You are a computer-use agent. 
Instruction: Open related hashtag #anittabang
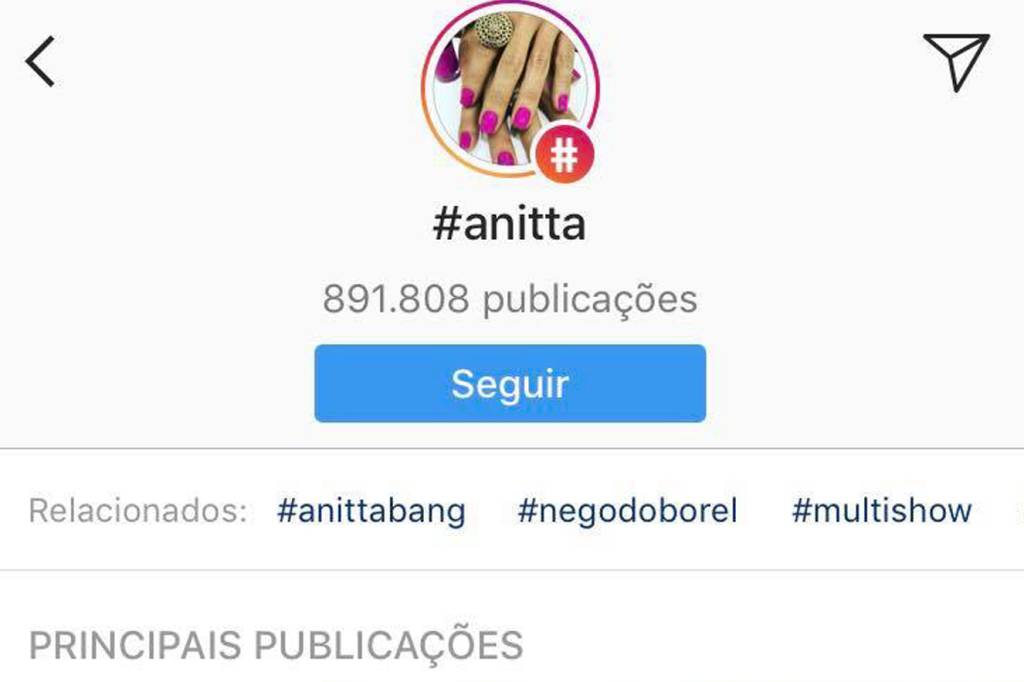click(x=371, y=511)
